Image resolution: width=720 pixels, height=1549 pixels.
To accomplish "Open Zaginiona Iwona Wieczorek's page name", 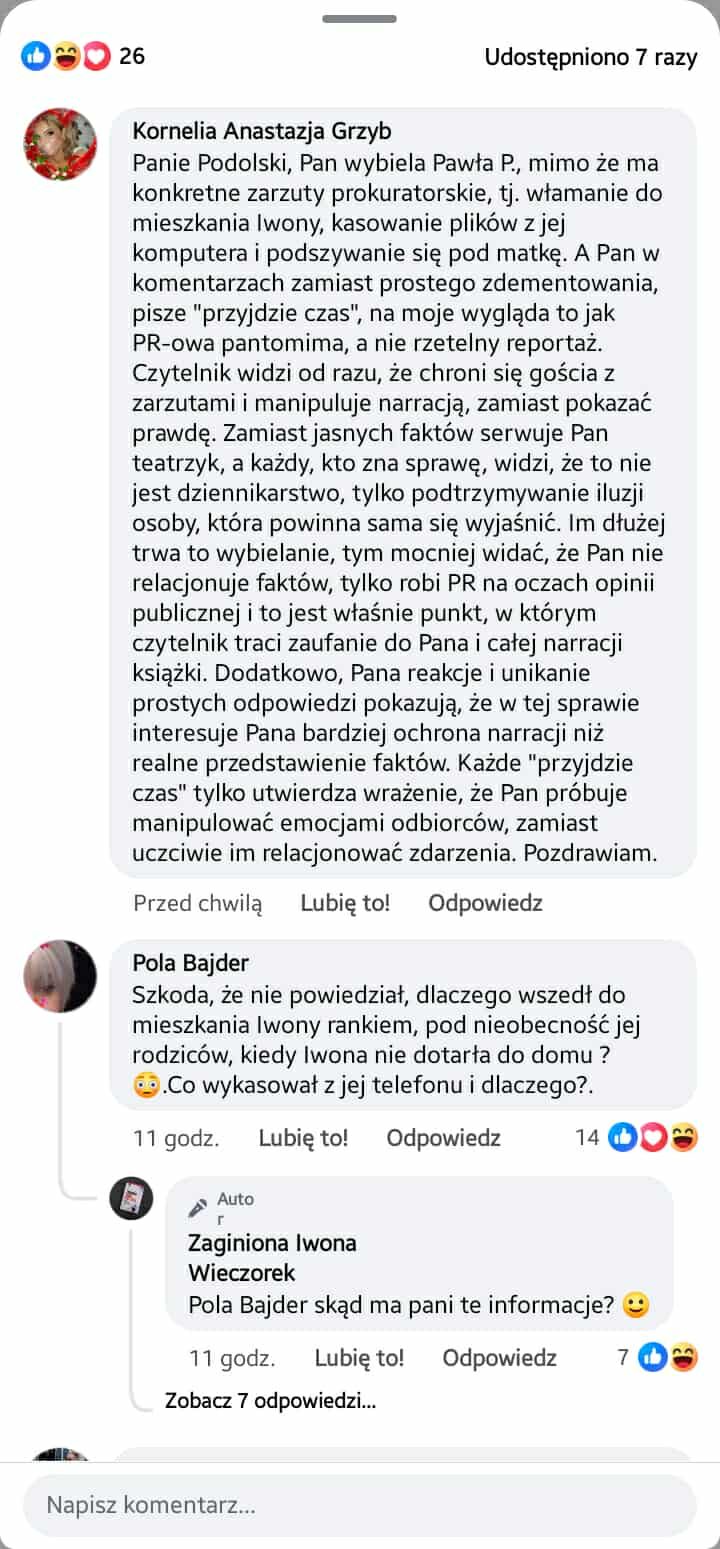I will click(x=272, y=1258).
